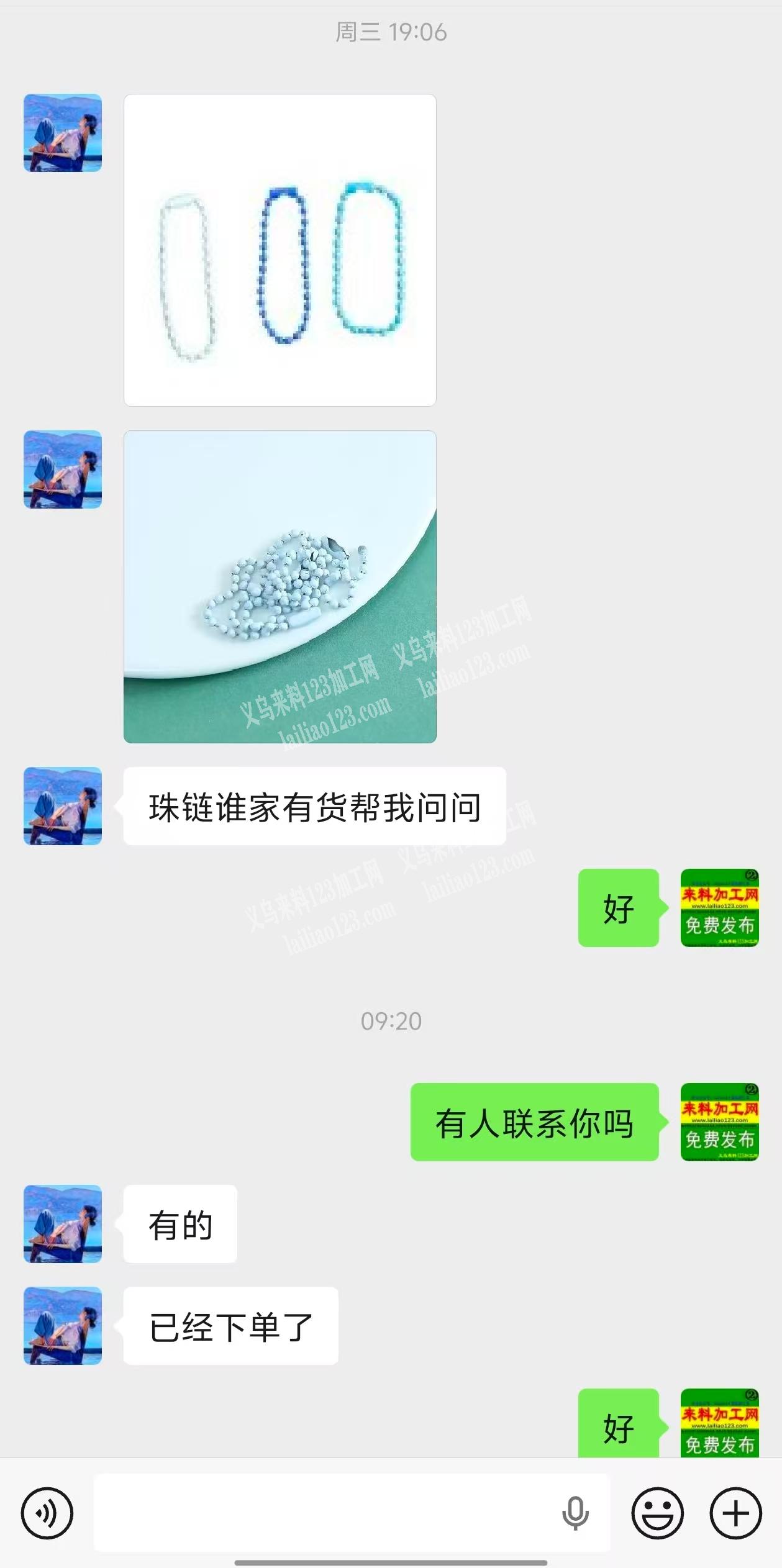View the white bead chain photo

pyautogui.click(x=280, y=587)
